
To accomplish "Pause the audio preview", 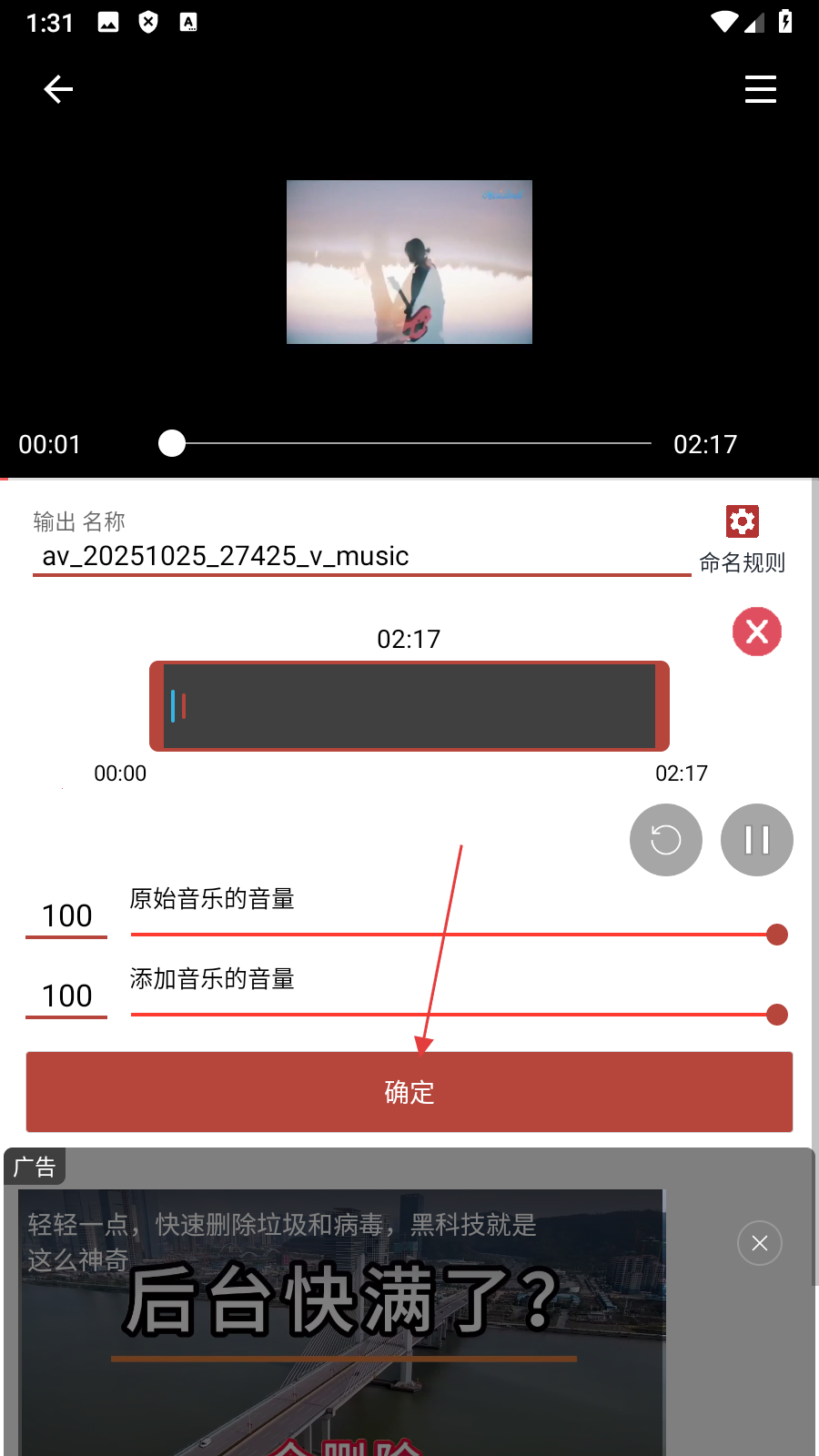I will (756, 840).
